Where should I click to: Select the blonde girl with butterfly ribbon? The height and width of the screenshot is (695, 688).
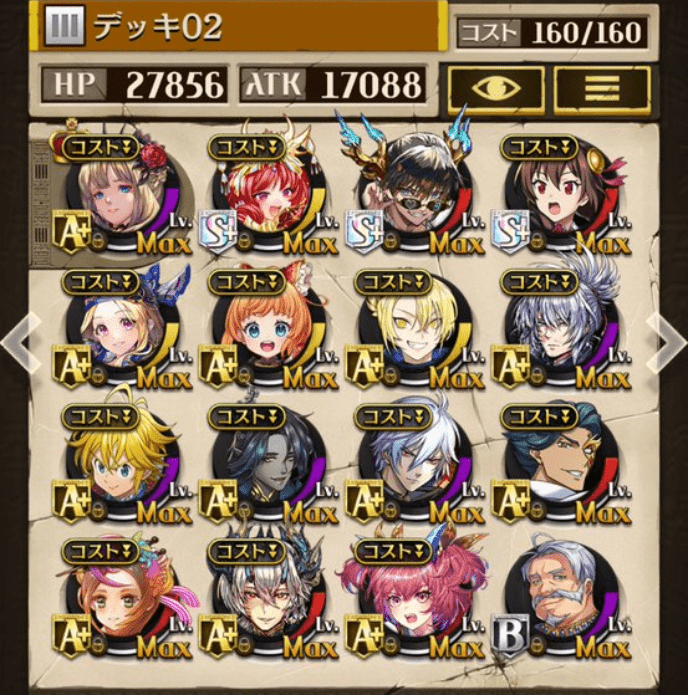[x=118, y=332]
